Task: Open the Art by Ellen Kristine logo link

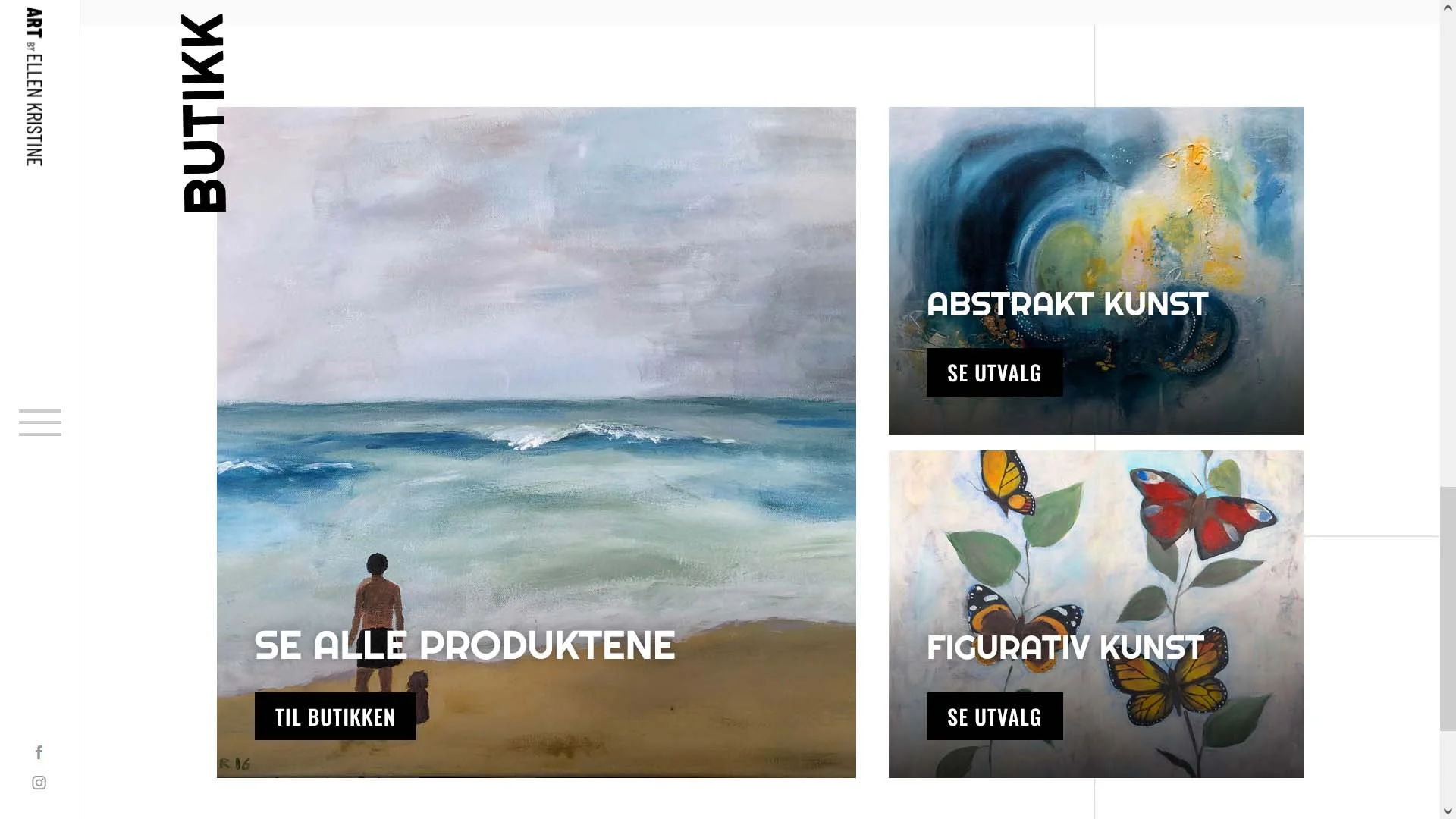Action: (x=34, y=87)
